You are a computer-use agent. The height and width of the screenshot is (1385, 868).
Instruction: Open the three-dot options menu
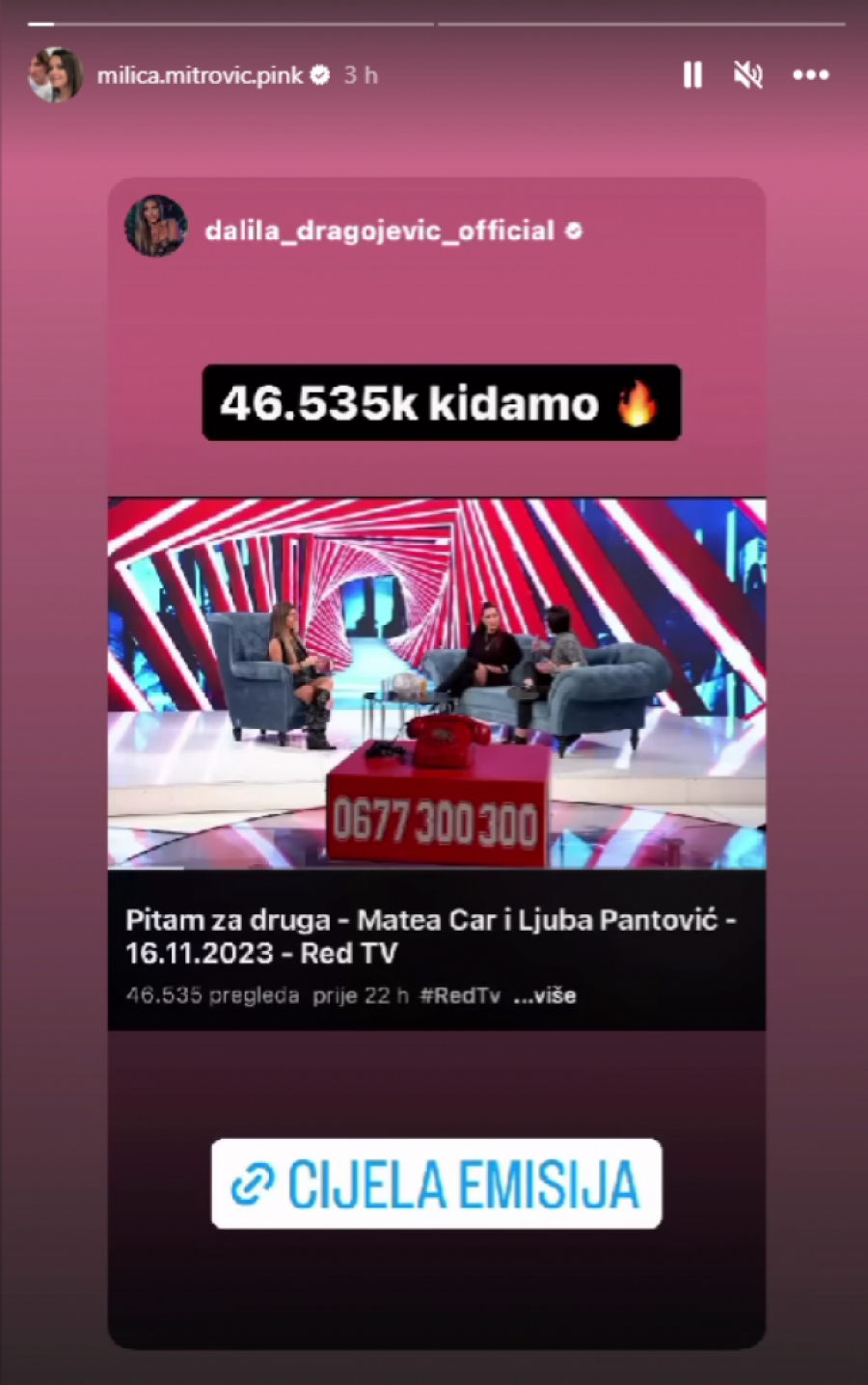click(x=810, y=75)
